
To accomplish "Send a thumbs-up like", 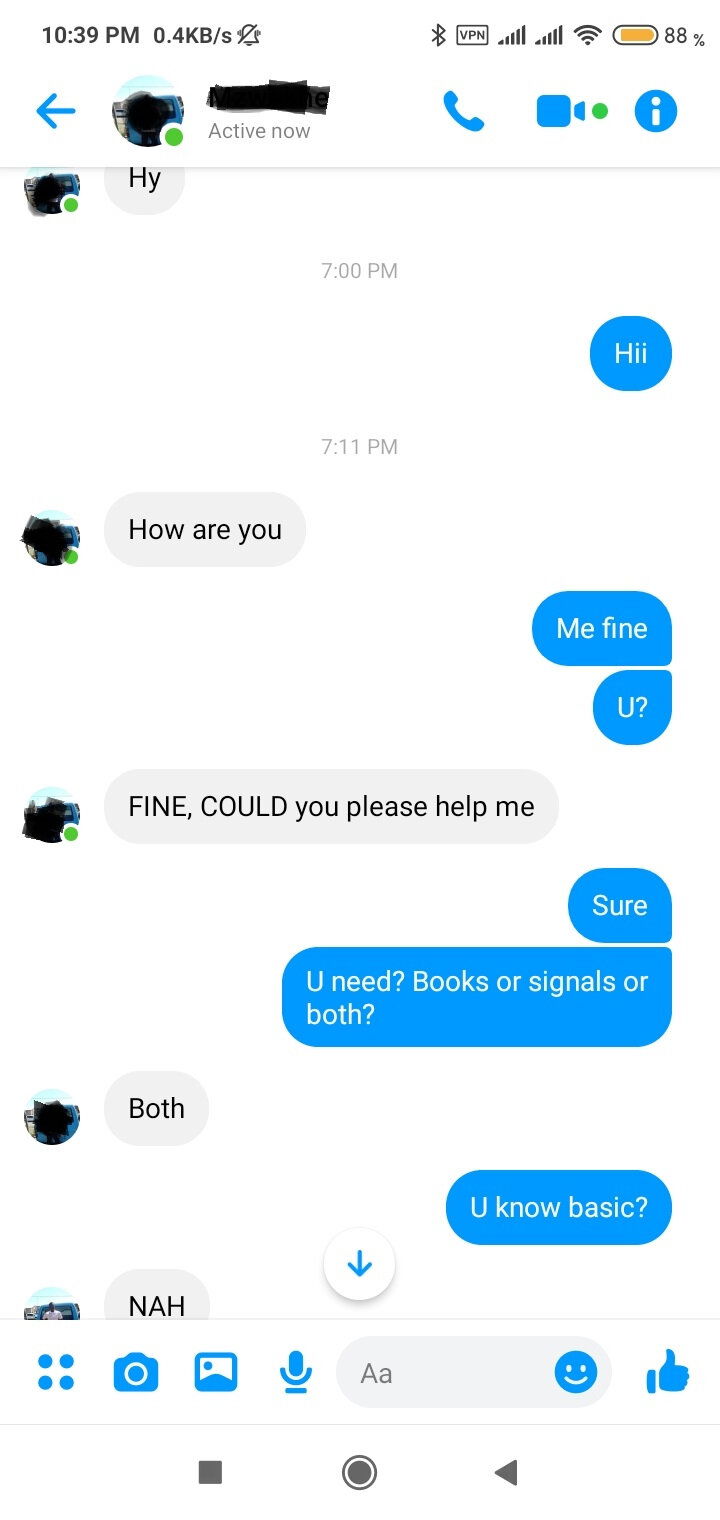I will tap(668, 1372).
